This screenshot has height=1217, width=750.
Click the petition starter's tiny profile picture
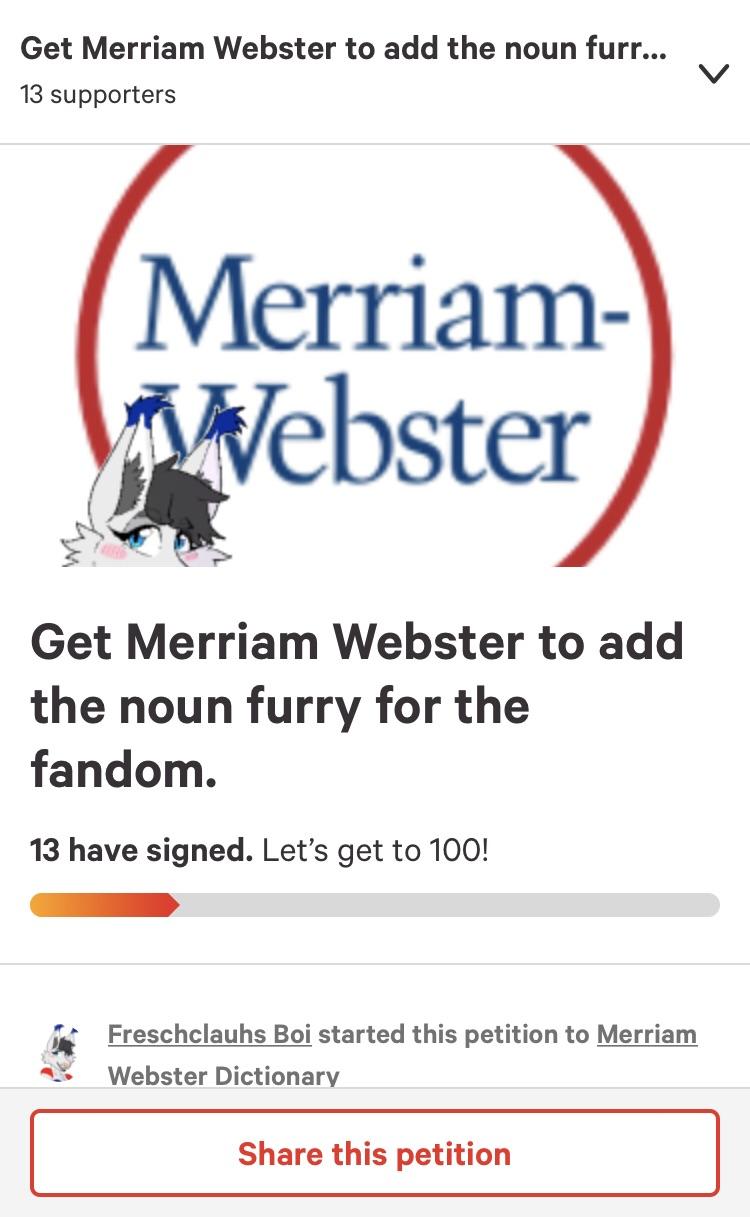(x=58, y=1052)
